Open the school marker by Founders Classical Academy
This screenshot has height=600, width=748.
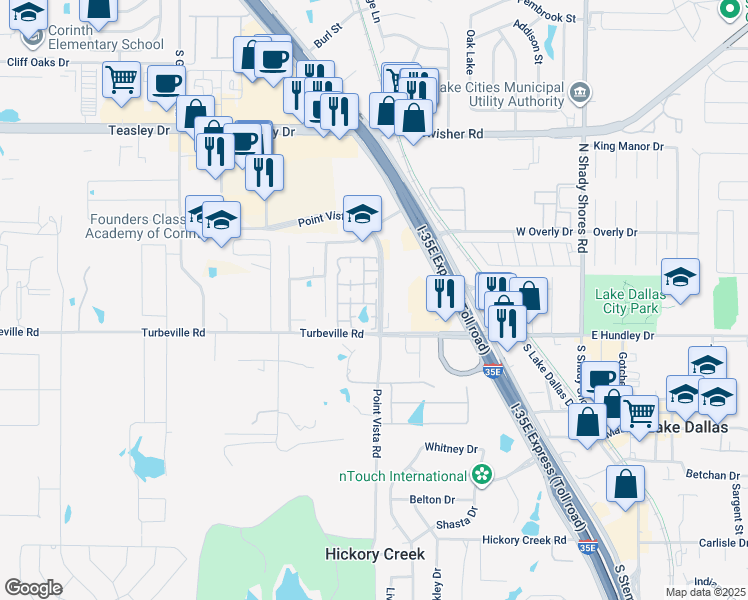[x=221, y=223]
